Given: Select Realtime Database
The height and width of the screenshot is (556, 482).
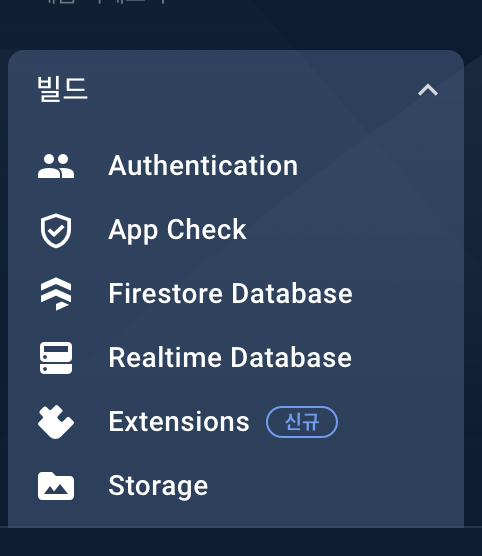Looking at the screenshot, I should point(236,357).
